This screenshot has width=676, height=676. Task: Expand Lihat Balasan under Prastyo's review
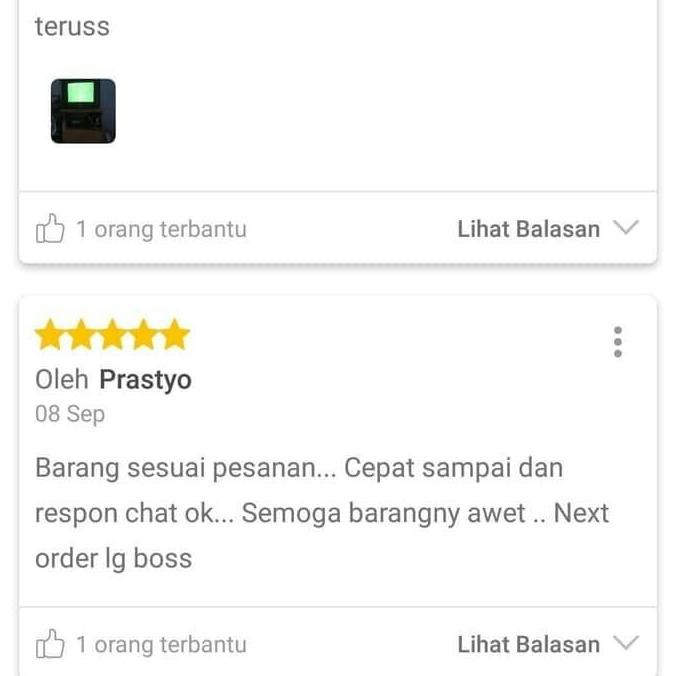coord(546,645)
